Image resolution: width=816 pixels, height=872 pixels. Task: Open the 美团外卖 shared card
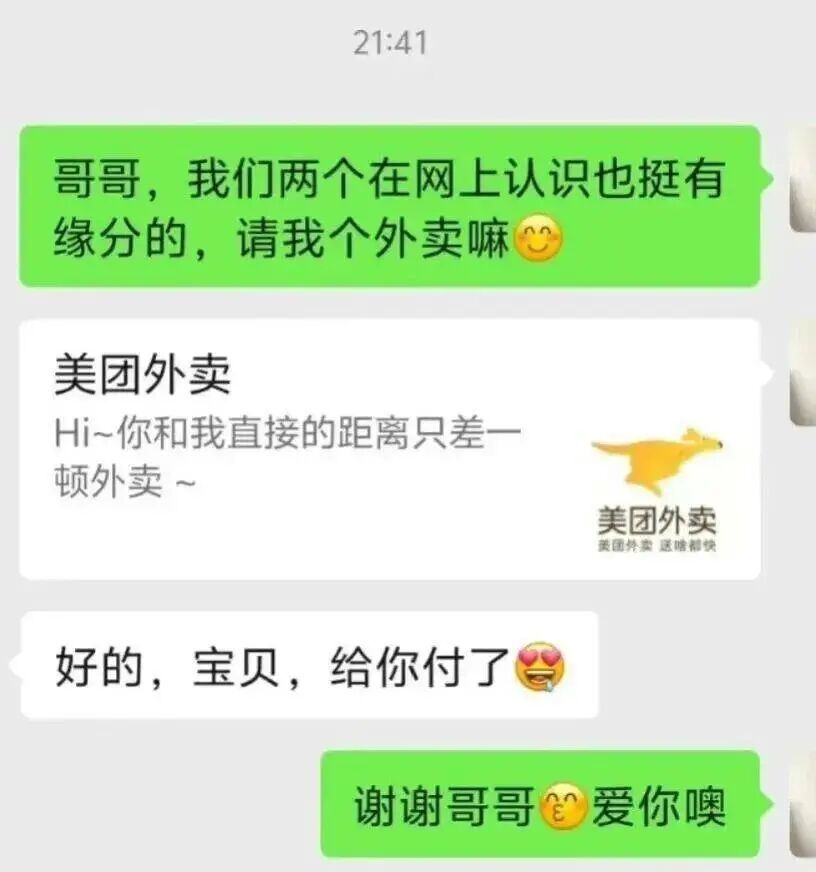coord(388,448)
